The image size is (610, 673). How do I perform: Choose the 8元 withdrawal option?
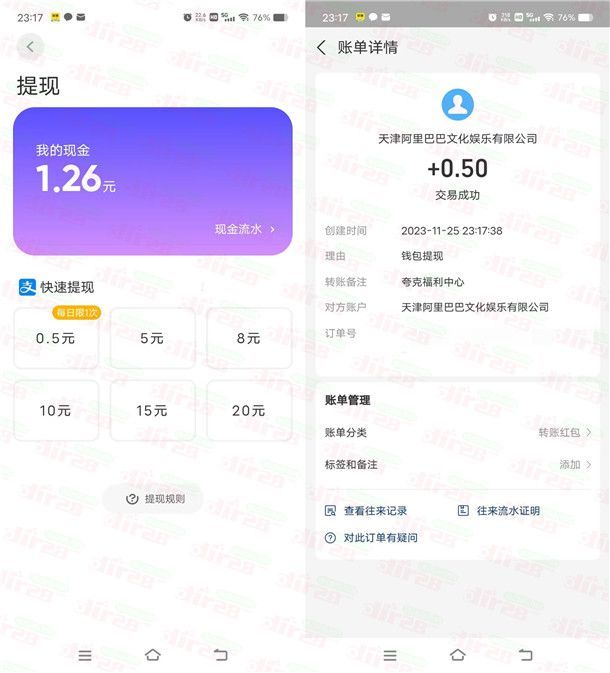[x=249, y=339]
